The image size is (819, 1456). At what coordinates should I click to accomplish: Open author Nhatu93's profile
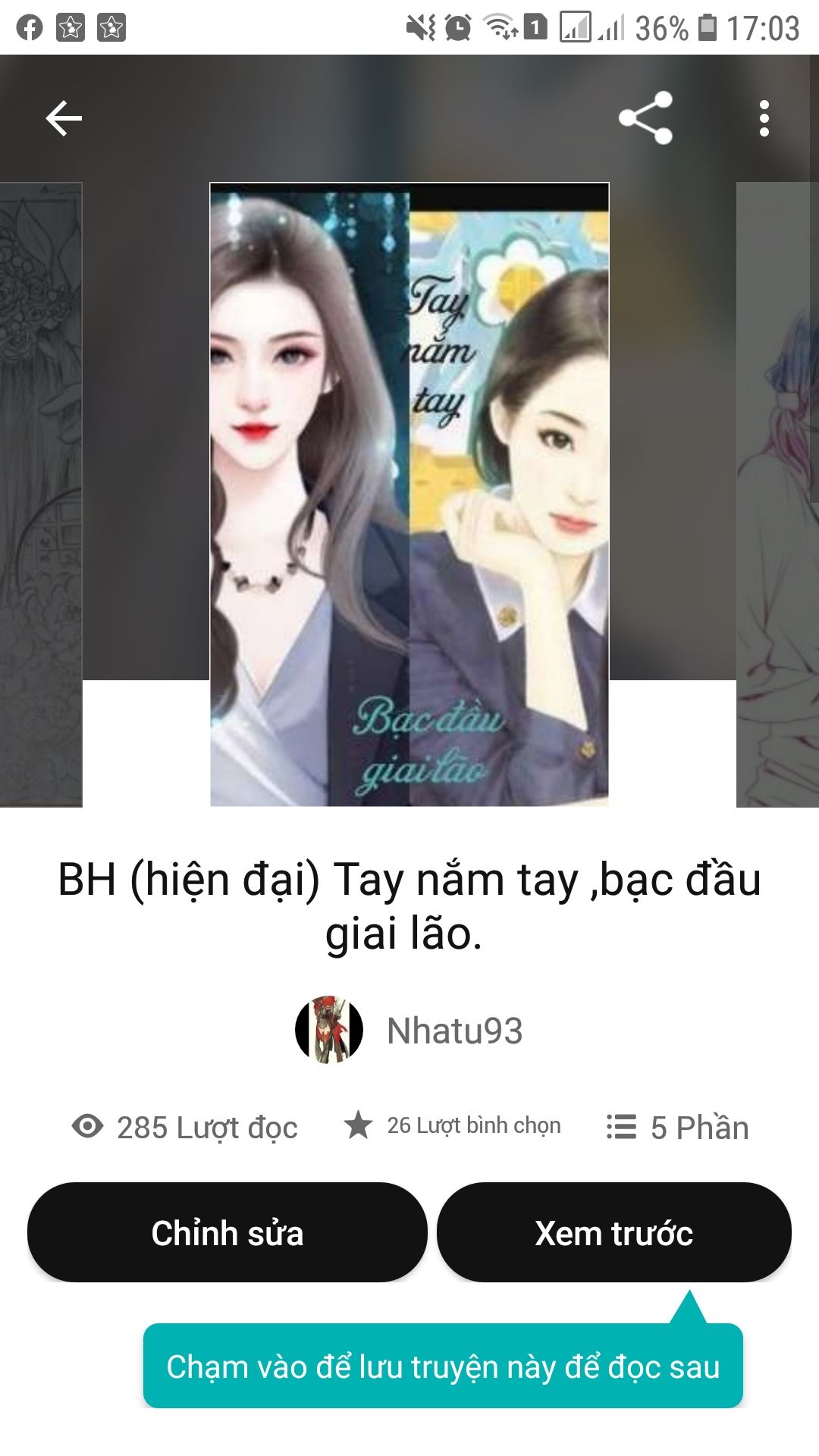pyautogui.click(x=409, y=1030)
